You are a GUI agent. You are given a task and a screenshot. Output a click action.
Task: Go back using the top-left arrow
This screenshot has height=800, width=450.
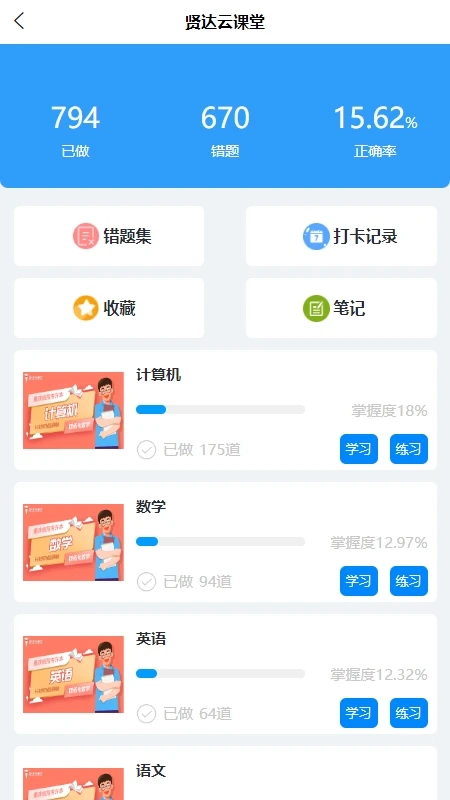coord(19,21)
